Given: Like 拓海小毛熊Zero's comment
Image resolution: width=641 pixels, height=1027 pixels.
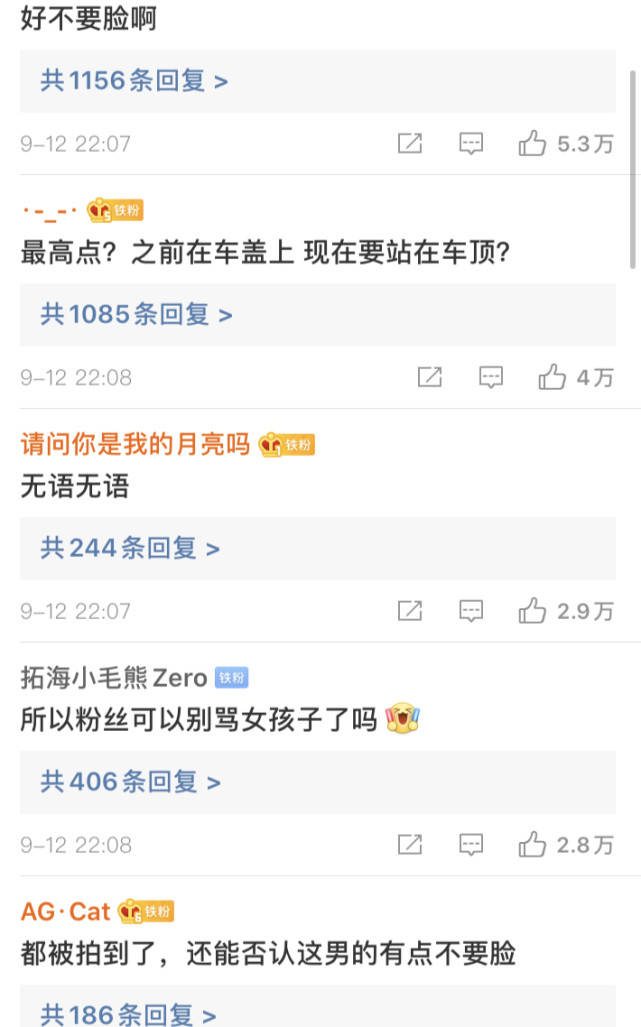Looking at the screenshot, I should point(532,844).
